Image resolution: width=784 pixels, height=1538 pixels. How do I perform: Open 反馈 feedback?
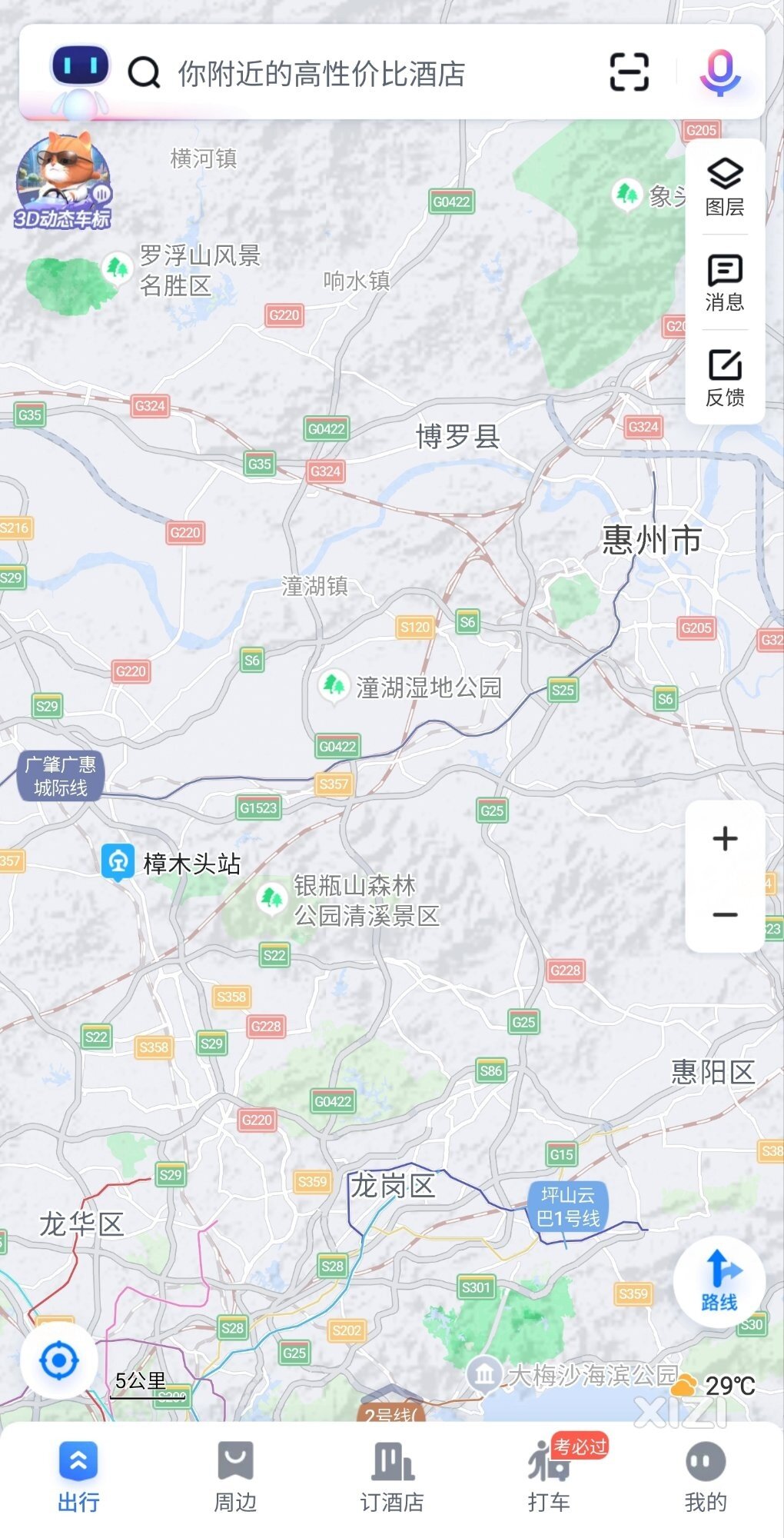point(724,377)
